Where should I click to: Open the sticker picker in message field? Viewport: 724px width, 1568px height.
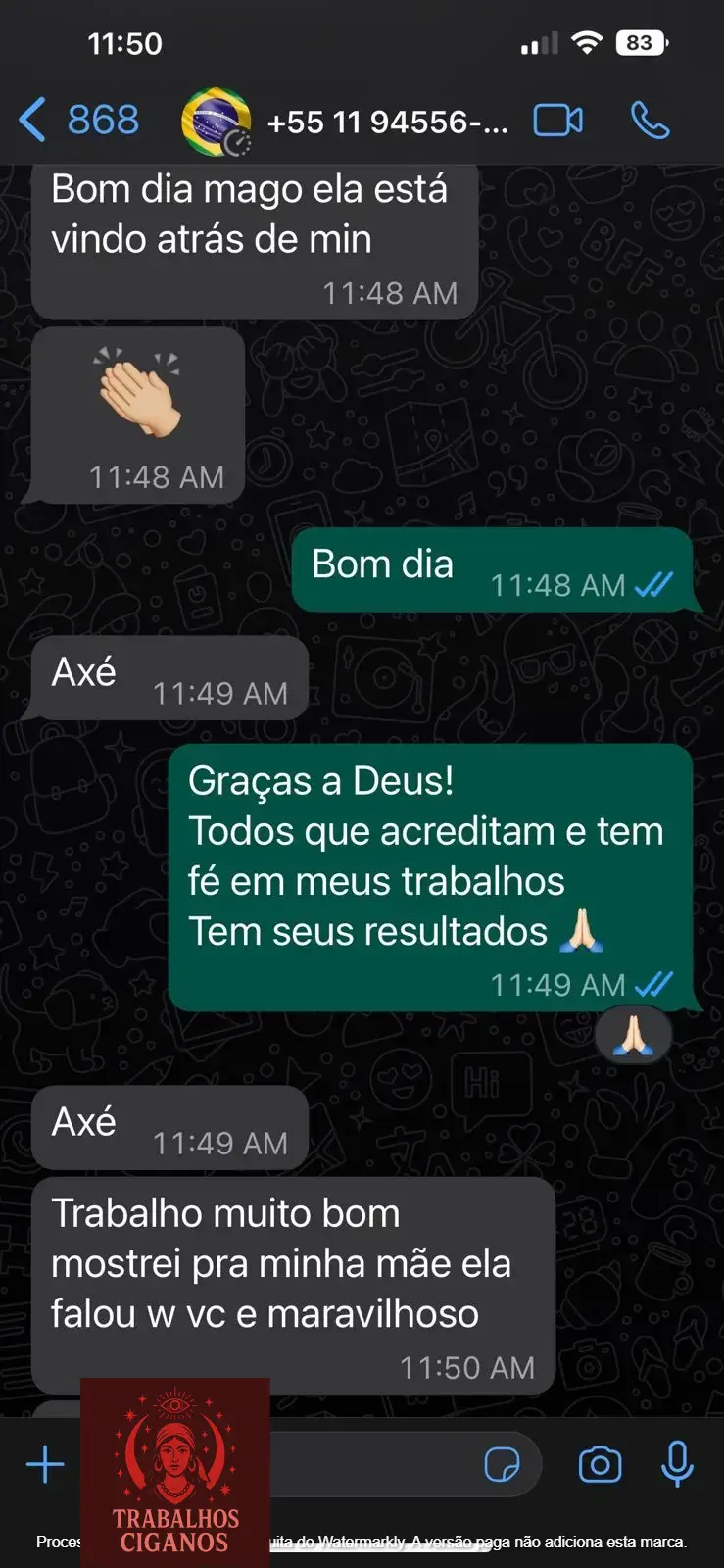point(502,1465)
